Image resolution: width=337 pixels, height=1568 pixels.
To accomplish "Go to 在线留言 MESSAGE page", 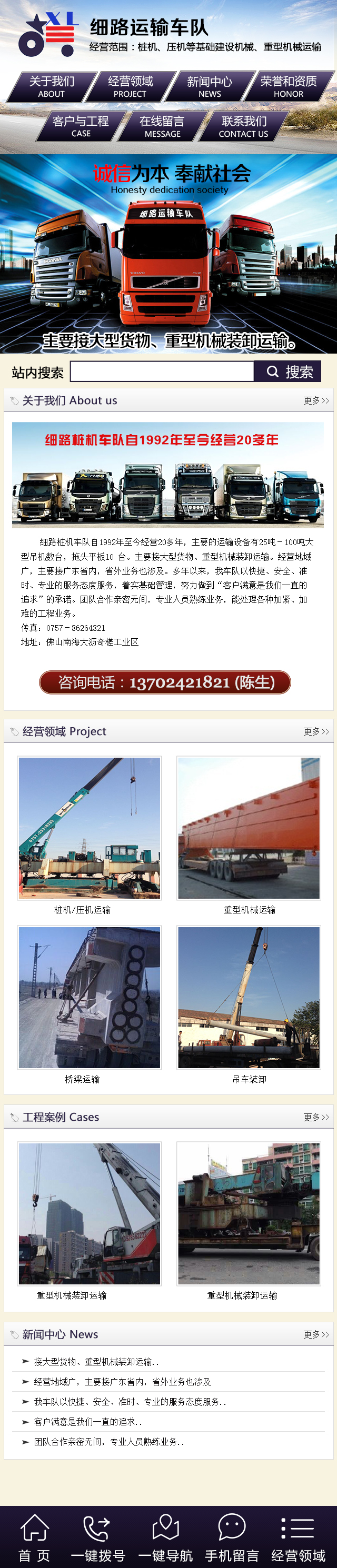I will tap(162, 126).
